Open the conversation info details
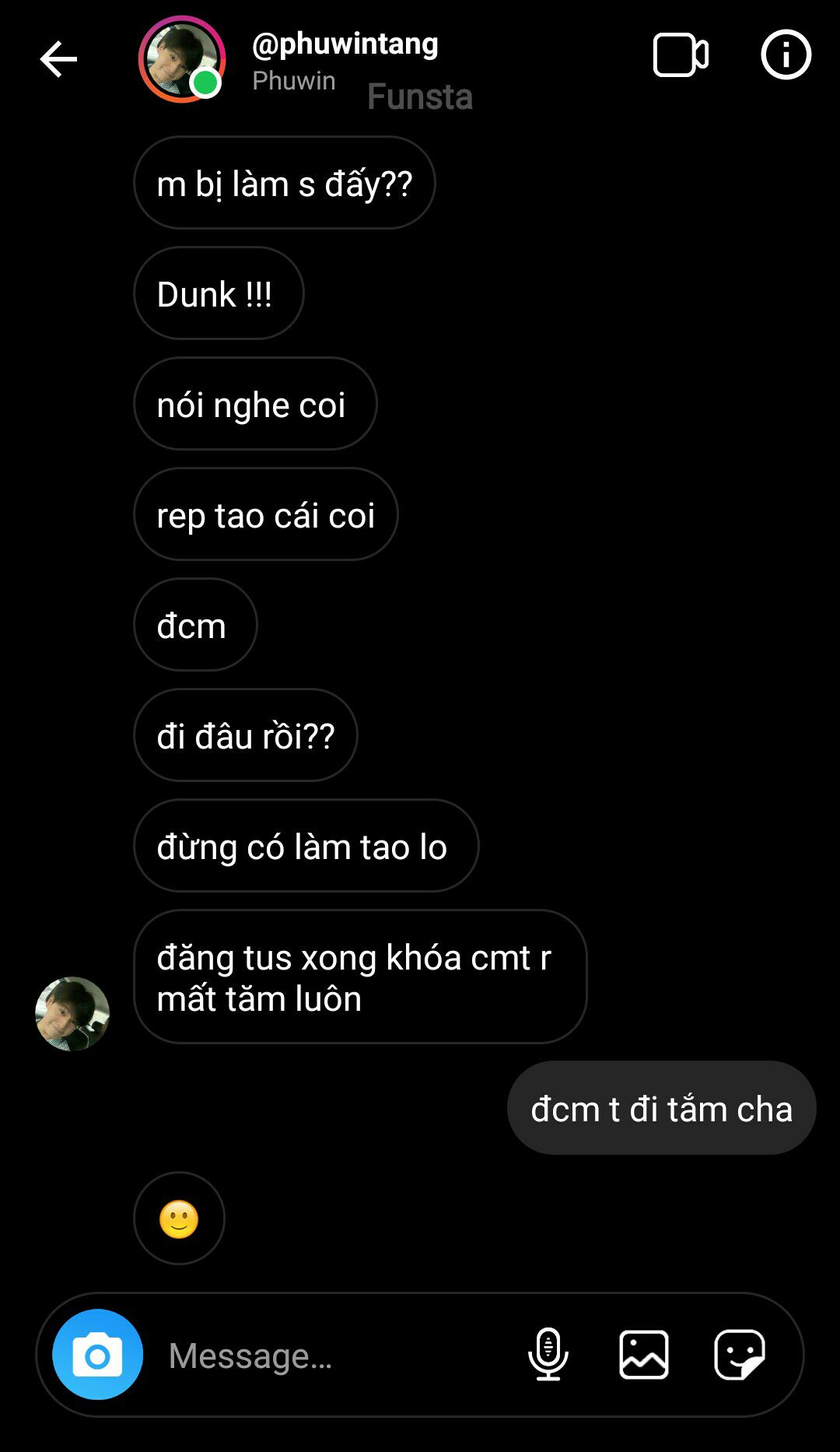Image resolution: width=840 pixels, height=1452 pixels. 786,55
